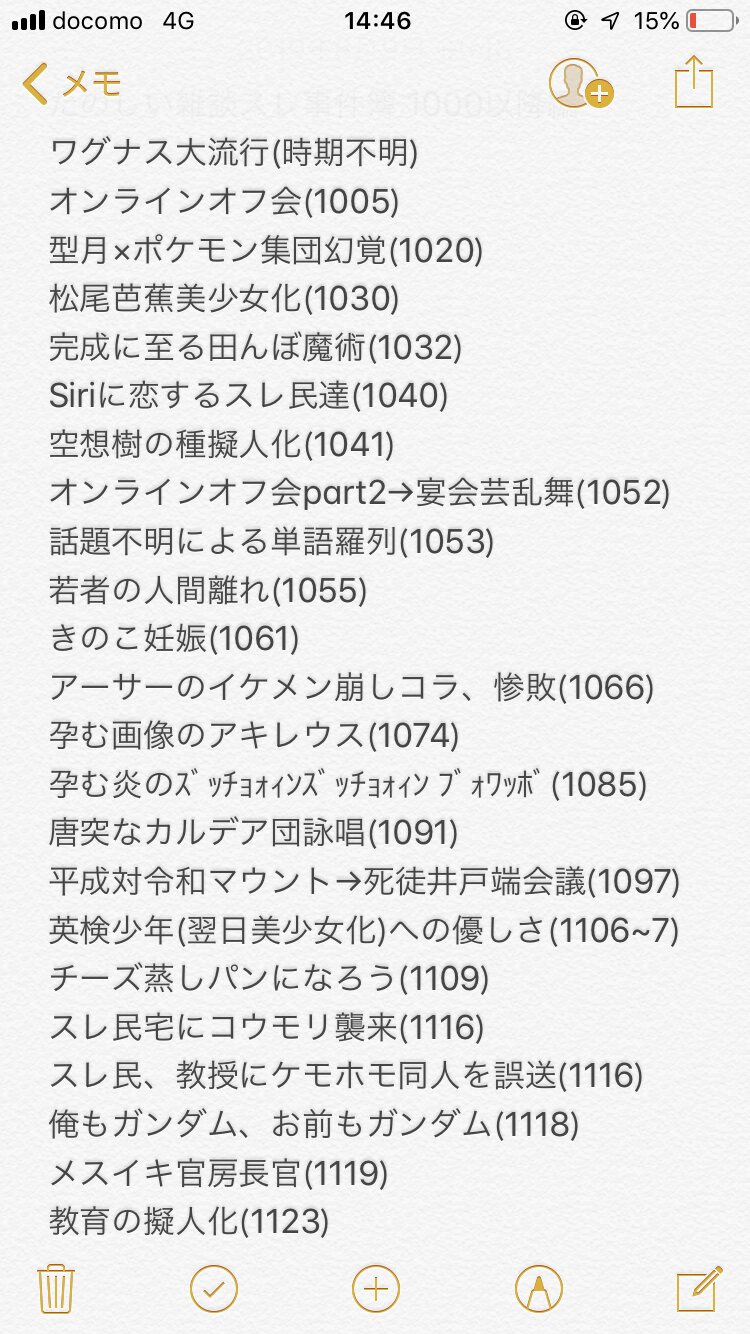Add people to this note
Screen dimensions: 750x1334
point(579,84)
